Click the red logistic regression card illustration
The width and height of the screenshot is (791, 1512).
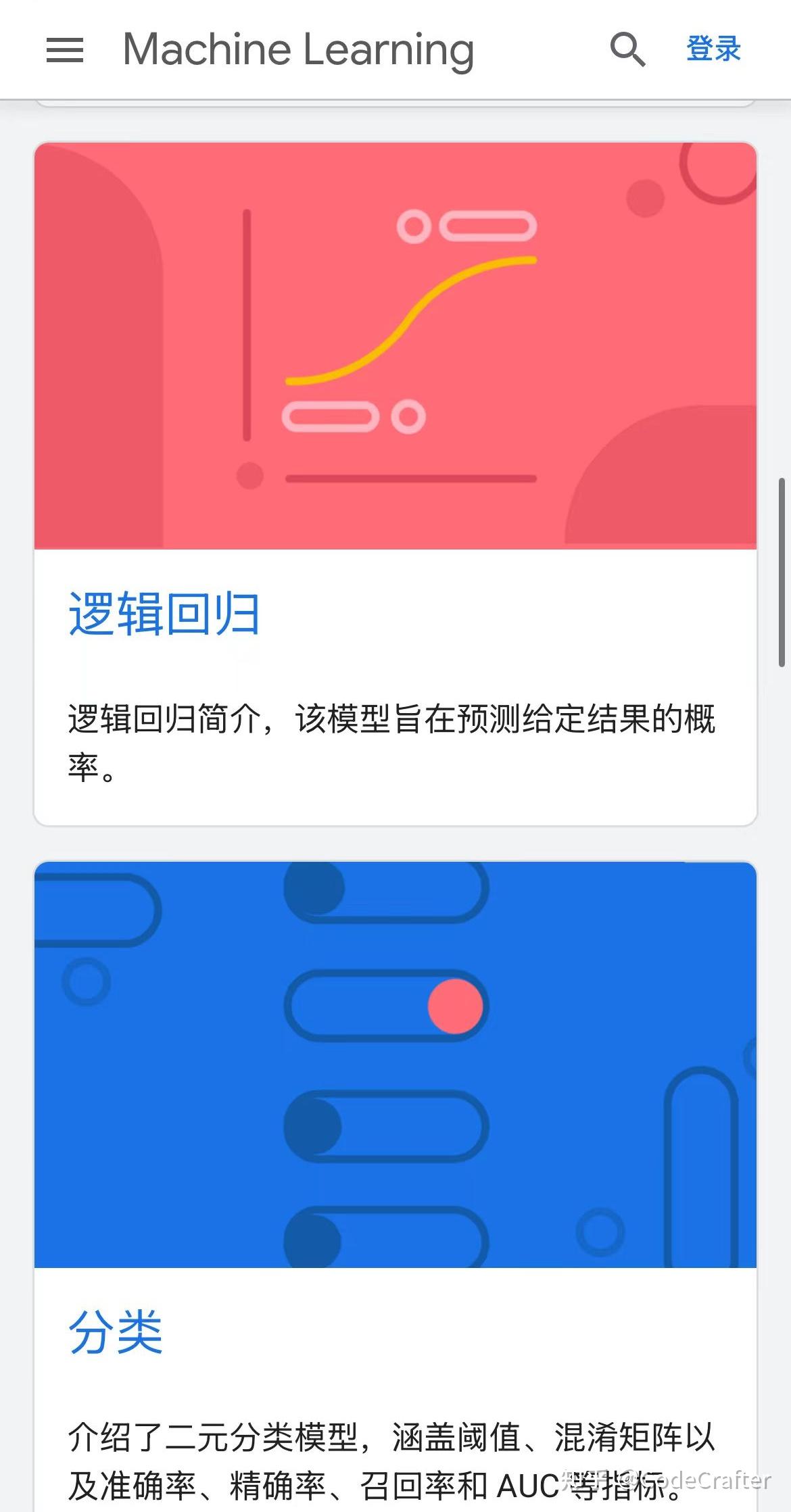(395, 345)
